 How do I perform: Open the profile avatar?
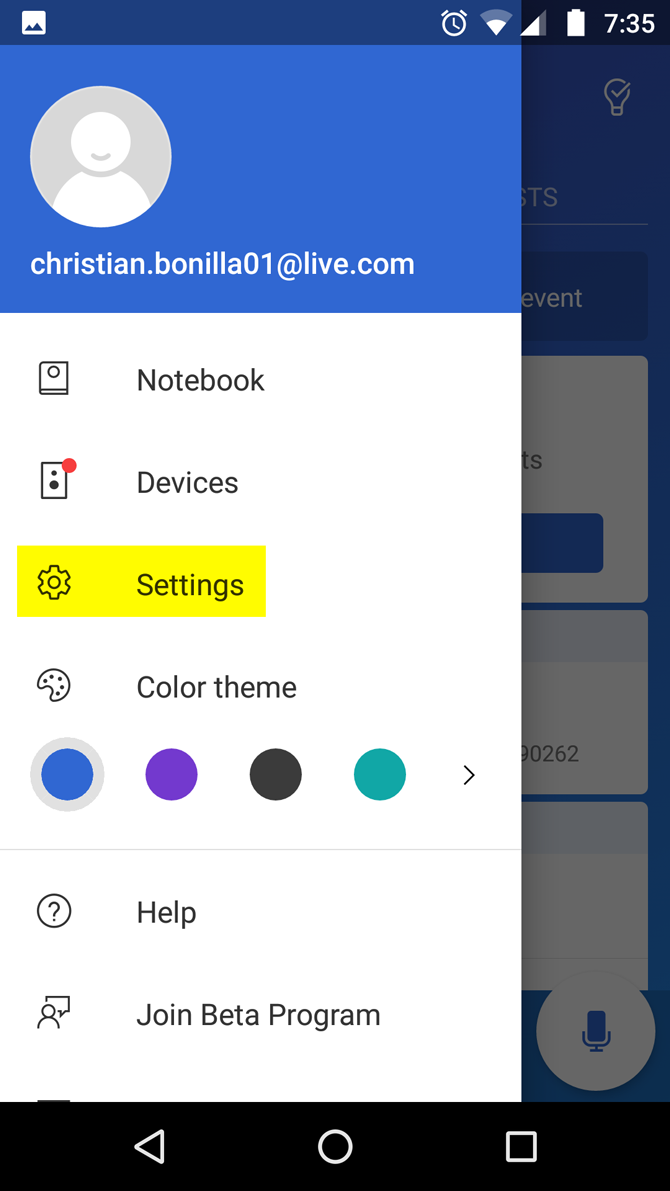click(x=101, y=157)
